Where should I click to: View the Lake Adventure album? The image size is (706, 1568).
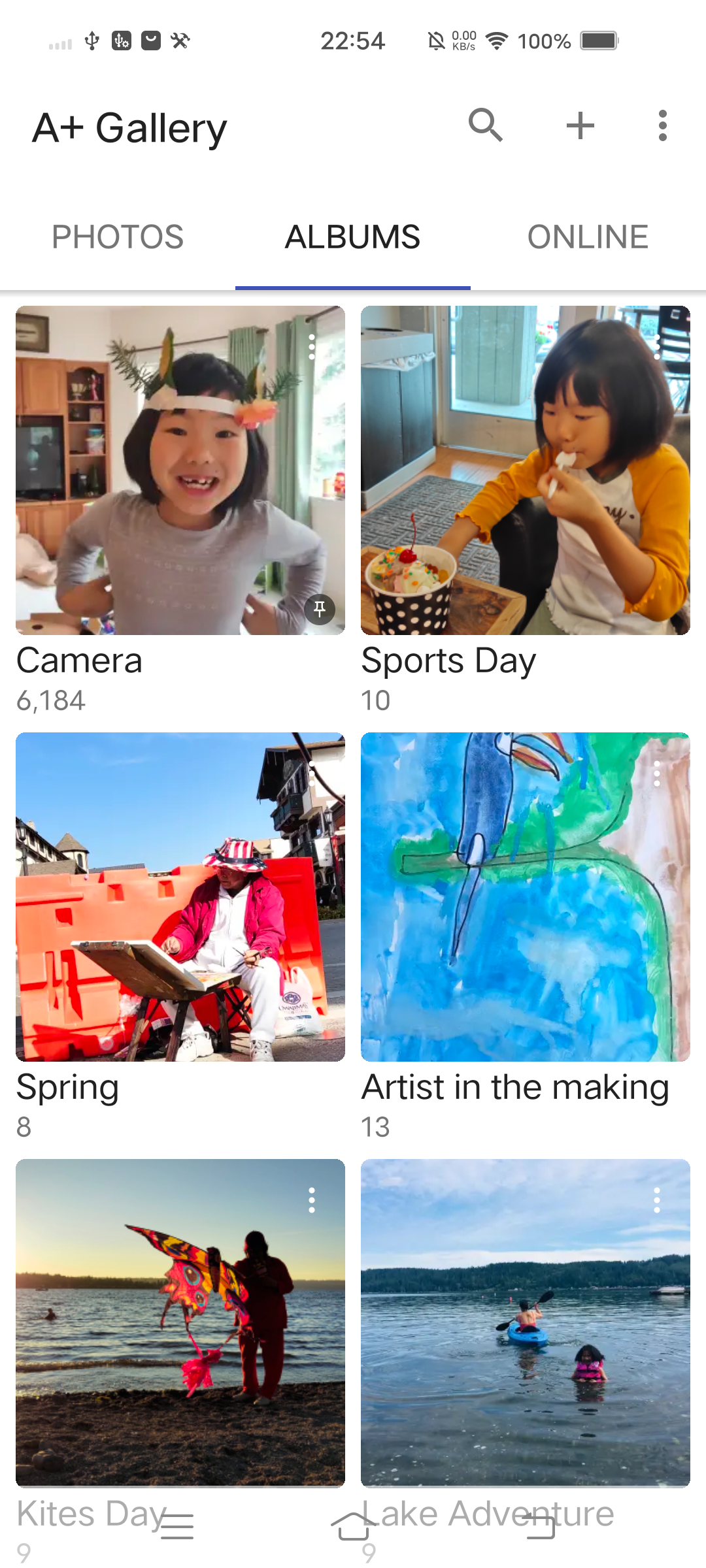coord(525,1323)
